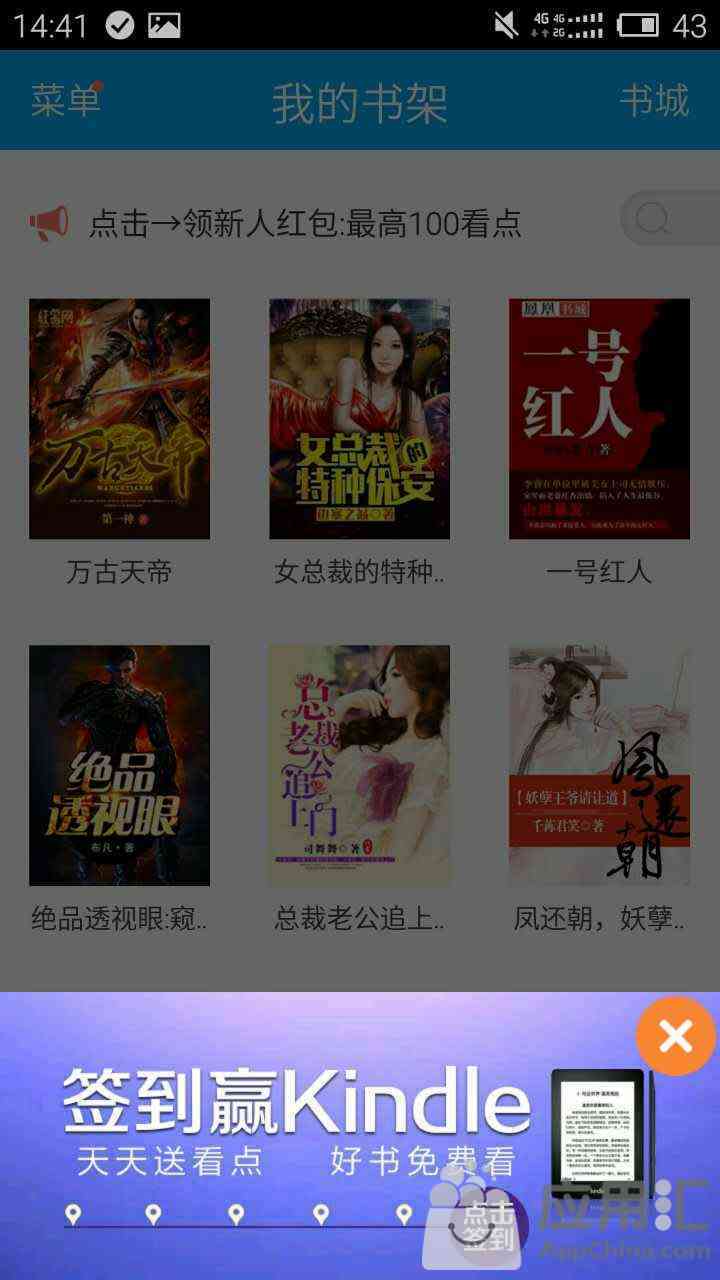Open the book 凤还朝，妖孽王爷请让道
The height and width of the screenshot is (1280, 720).
tap(599, 765)
